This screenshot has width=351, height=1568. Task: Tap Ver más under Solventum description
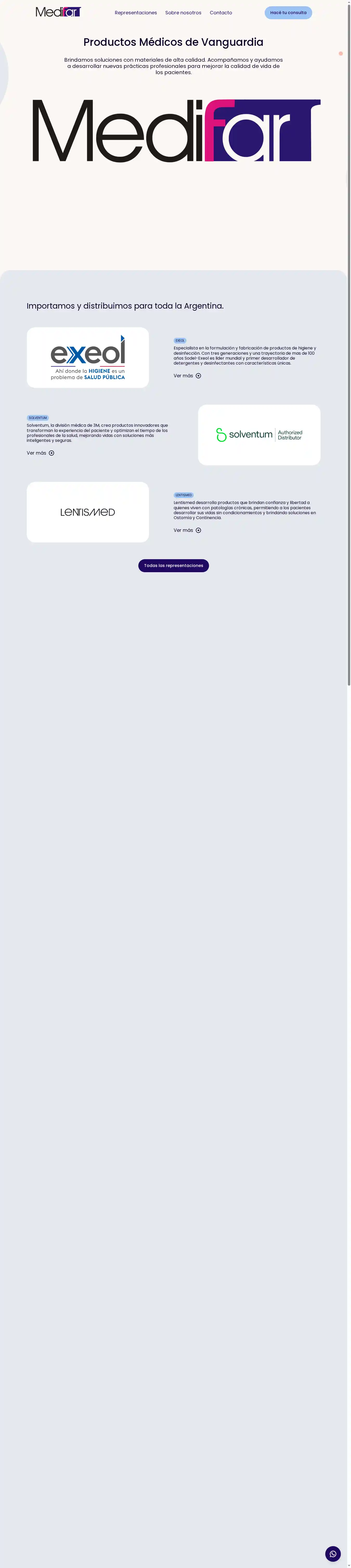(40, 453)
